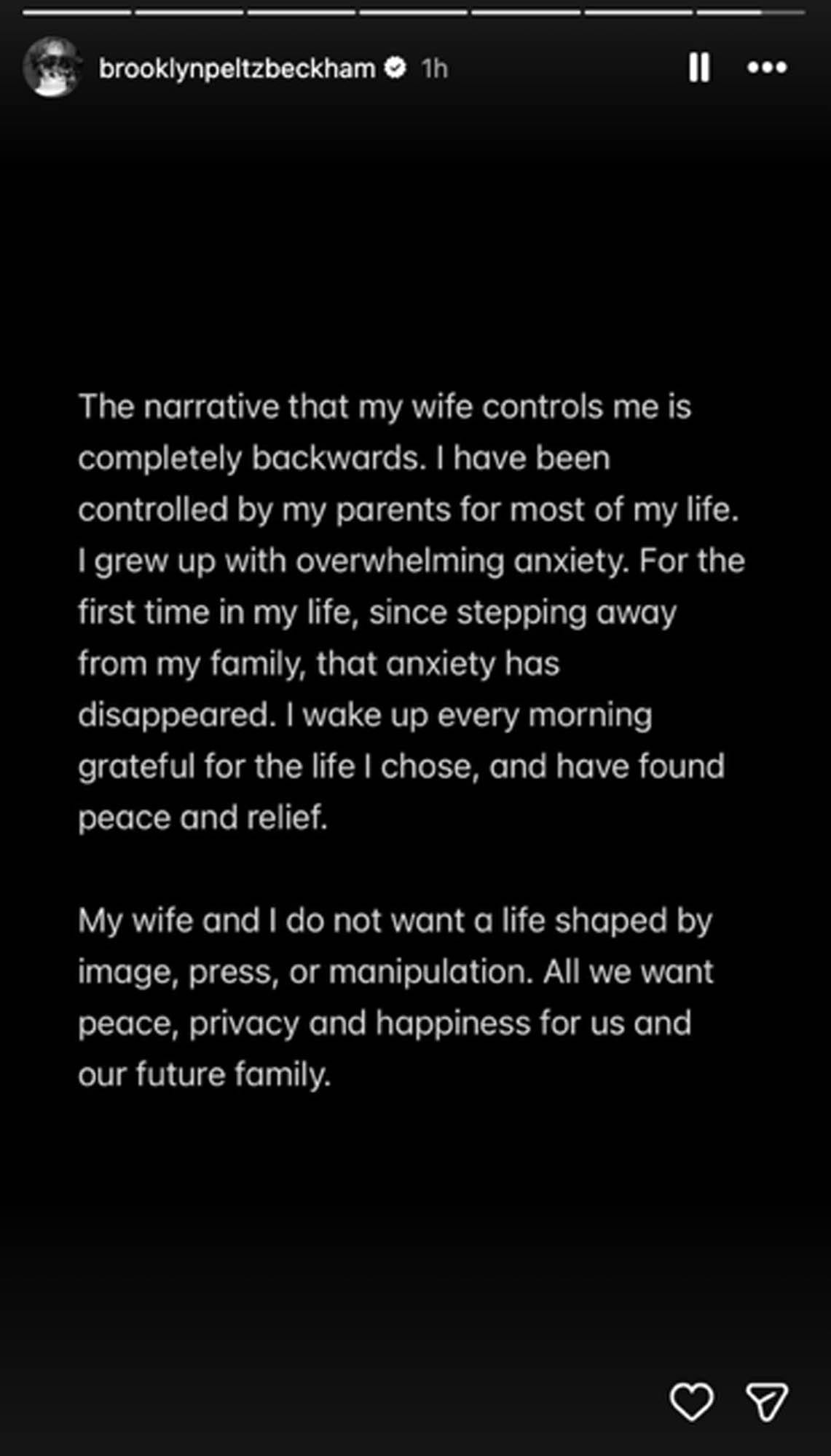Like this story with the heart
The width and height of the screenshot is (831, 1456).
coord(691,1401)
